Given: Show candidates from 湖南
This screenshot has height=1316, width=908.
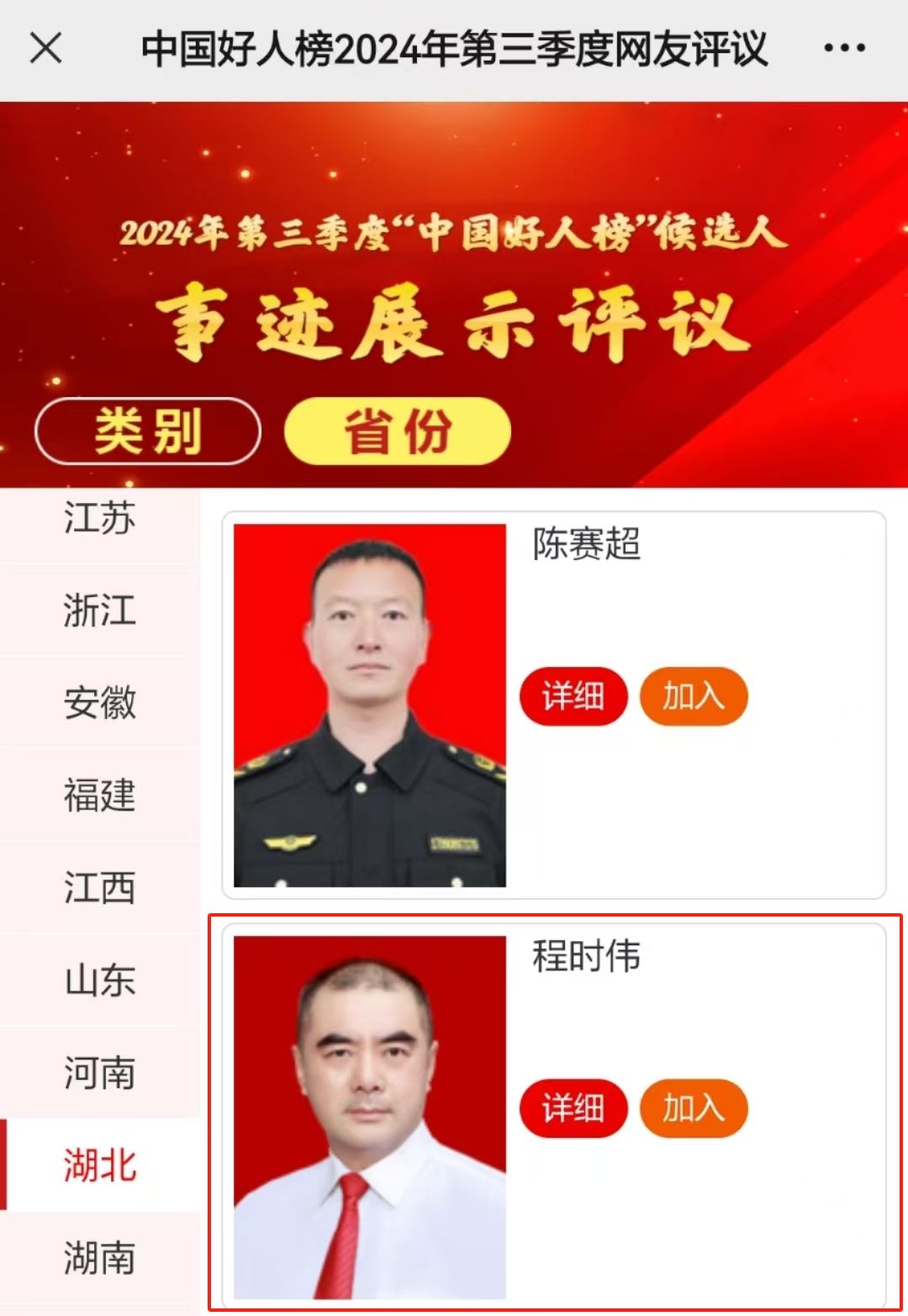Looking at the screenshot, I should (x=99, y=1258).
